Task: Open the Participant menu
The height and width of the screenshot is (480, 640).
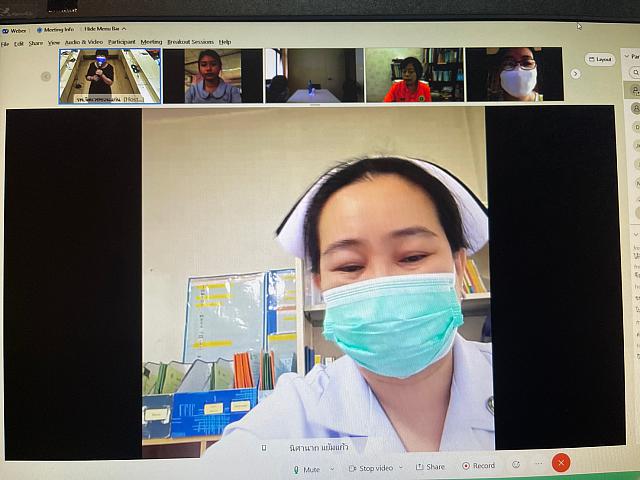Action: pos(122,42)
